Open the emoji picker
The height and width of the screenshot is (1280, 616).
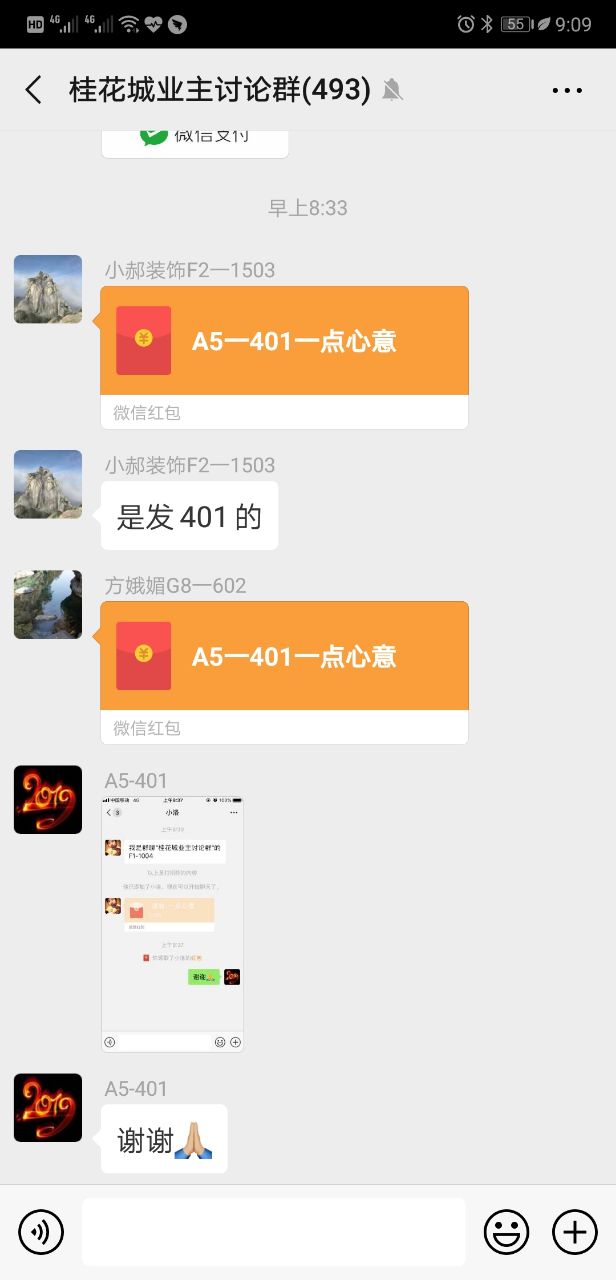[506, 1232]
